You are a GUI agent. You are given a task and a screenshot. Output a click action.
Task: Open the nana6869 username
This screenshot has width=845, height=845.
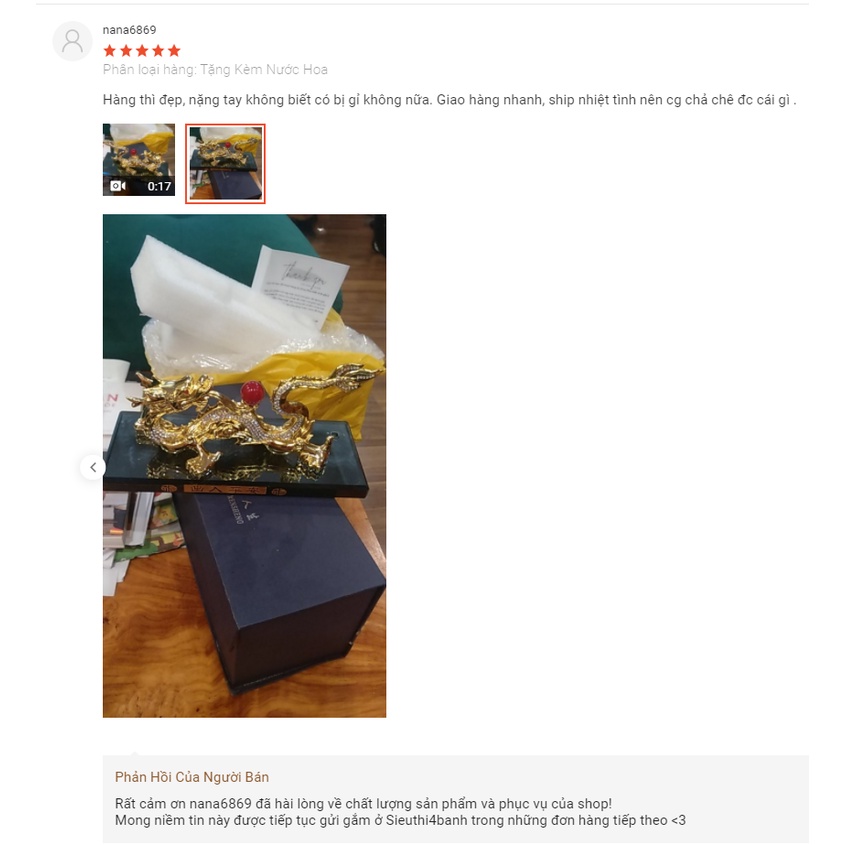tap(129, 30)
